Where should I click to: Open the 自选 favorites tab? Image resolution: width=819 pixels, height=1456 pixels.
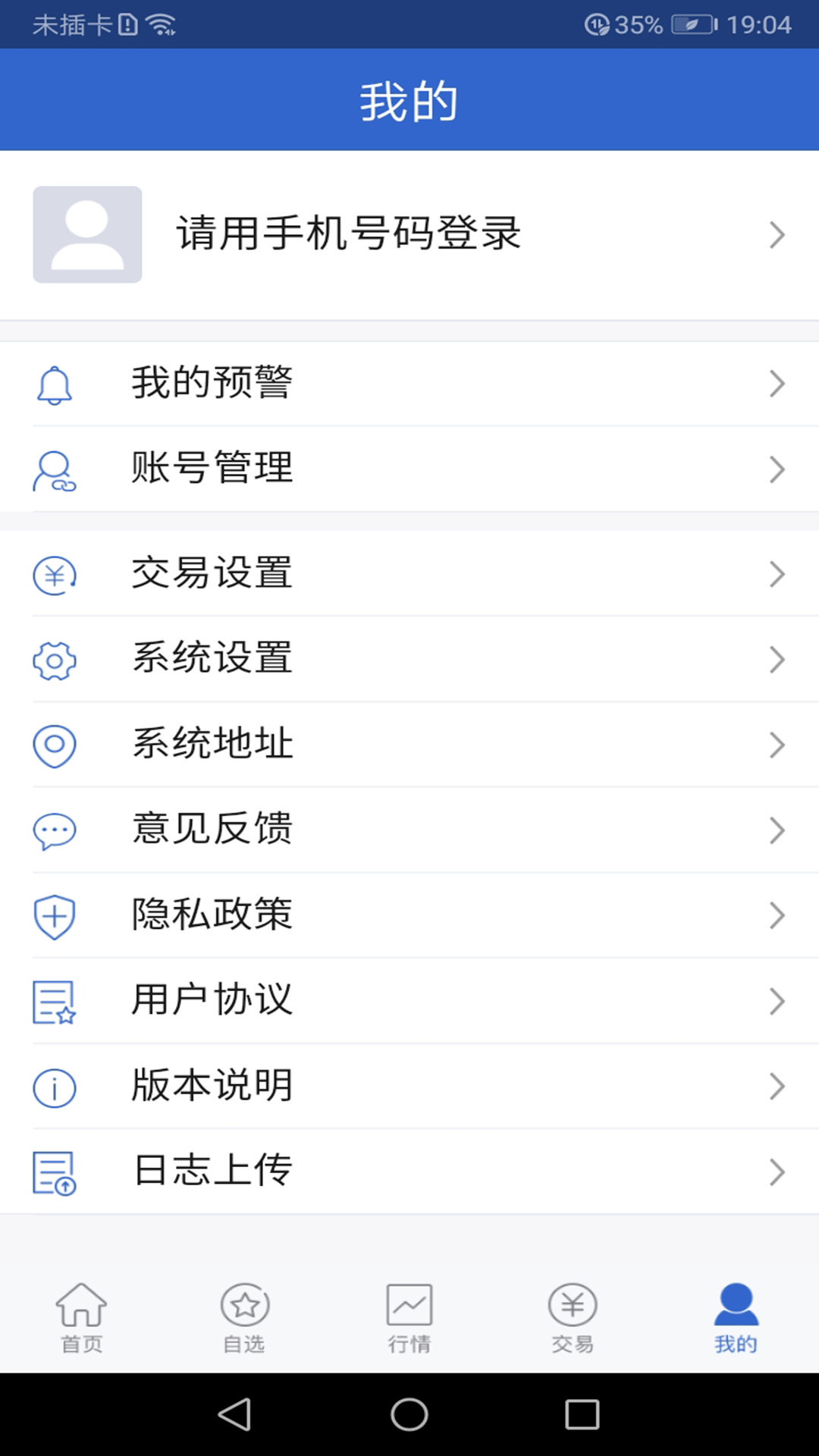[x=244, y=1318]
